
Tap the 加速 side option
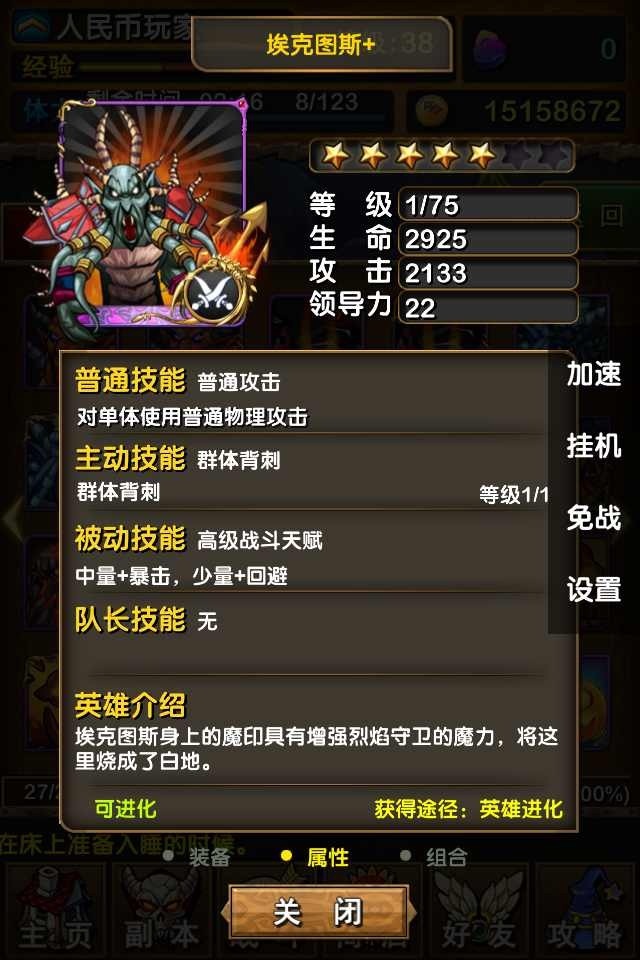point(594,374)
